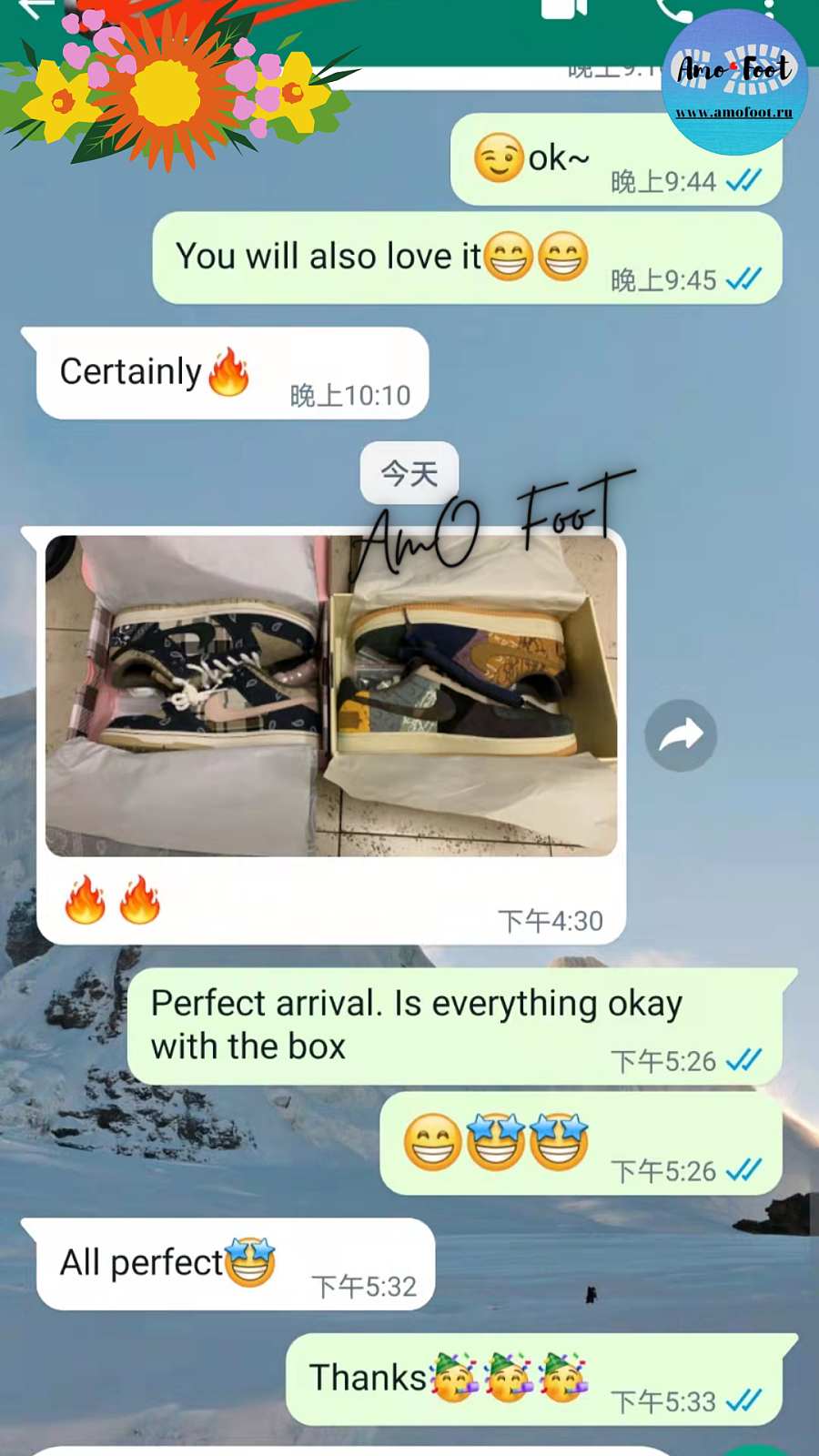
Task: Forward the sneaker photo message
Action: pos(681,735)
